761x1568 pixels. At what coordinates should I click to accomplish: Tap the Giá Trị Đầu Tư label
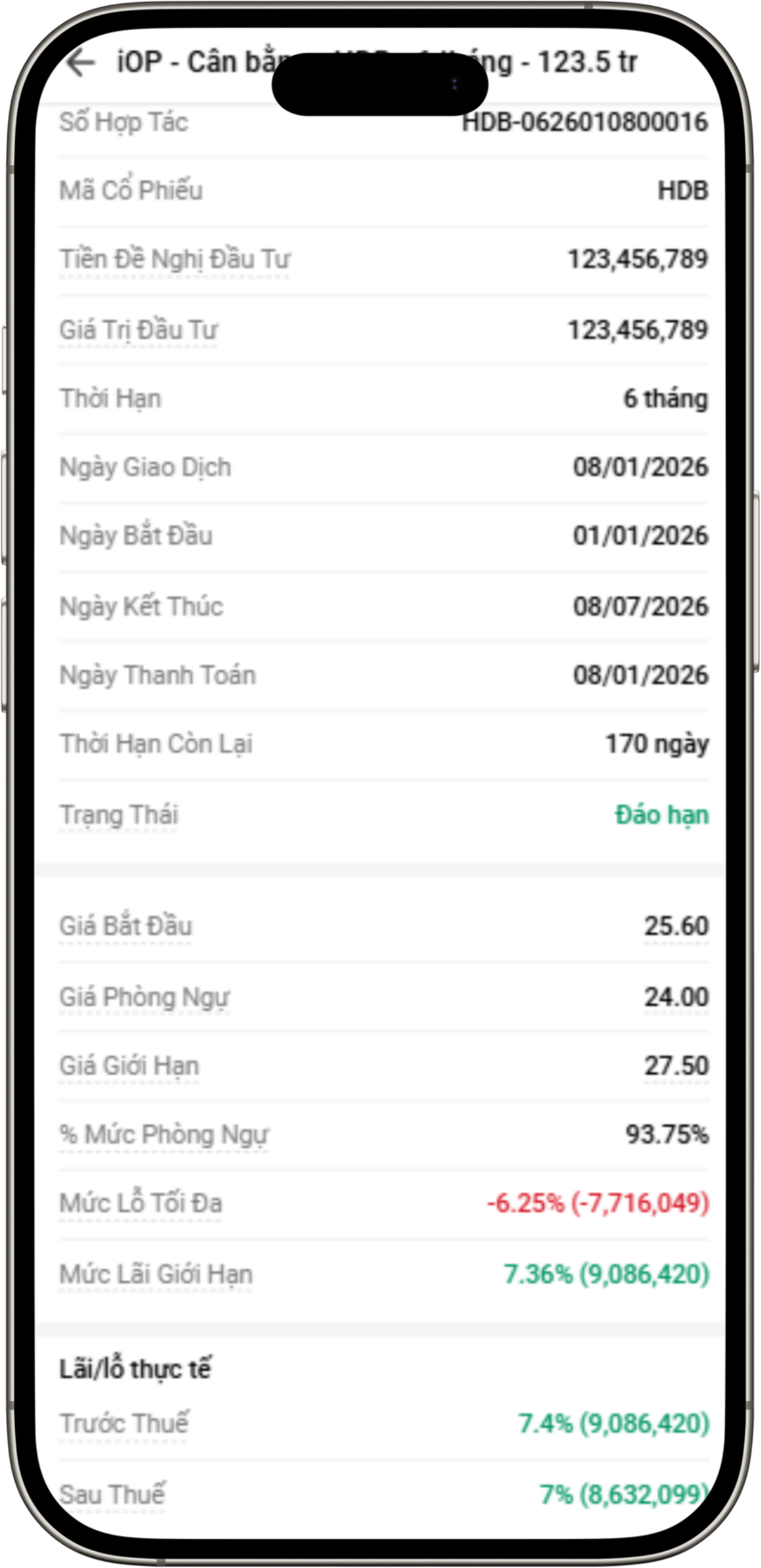pyautogui.click(x=138, y=330)
